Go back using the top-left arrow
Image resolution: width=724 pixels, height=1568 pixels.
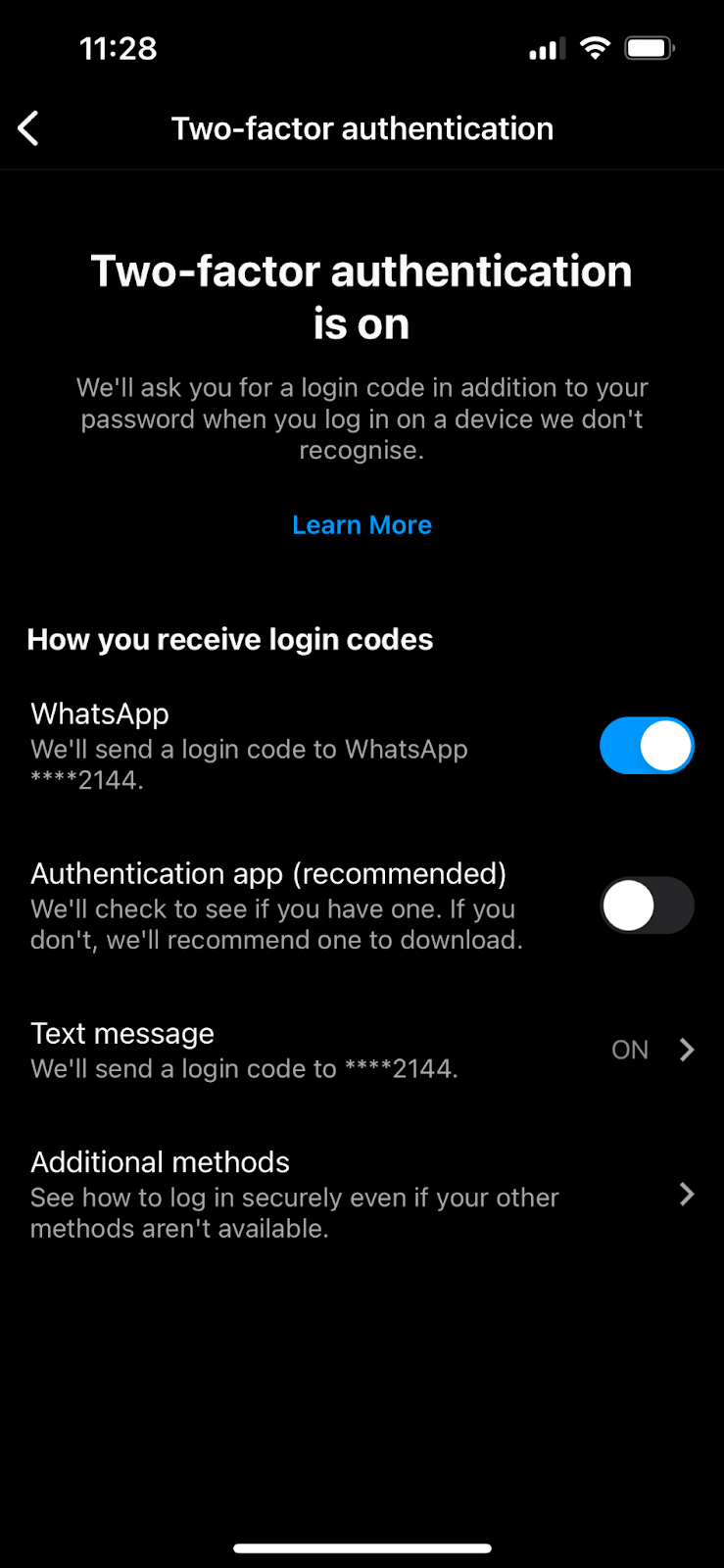28,128
